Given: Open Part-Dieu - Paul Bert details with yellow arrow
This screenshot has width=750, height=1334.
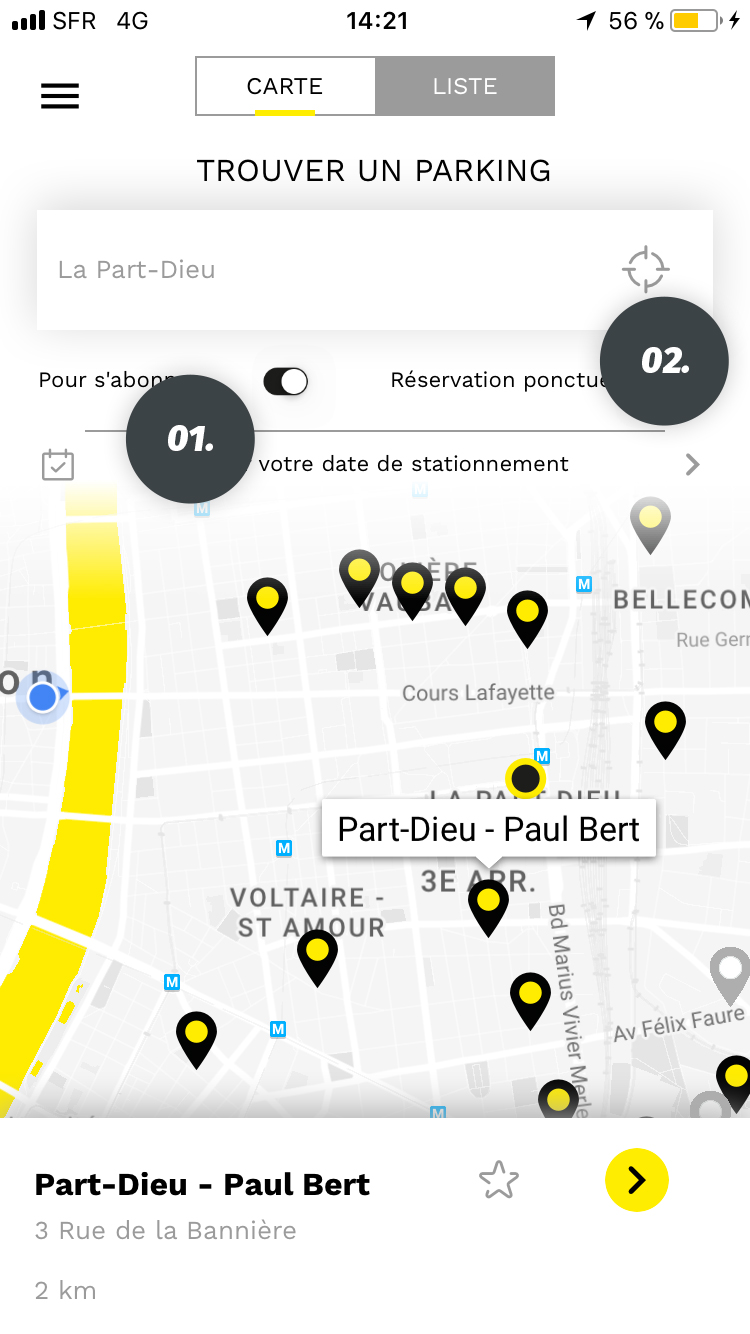Looking at the screenshot, I should click(637, 1181).
